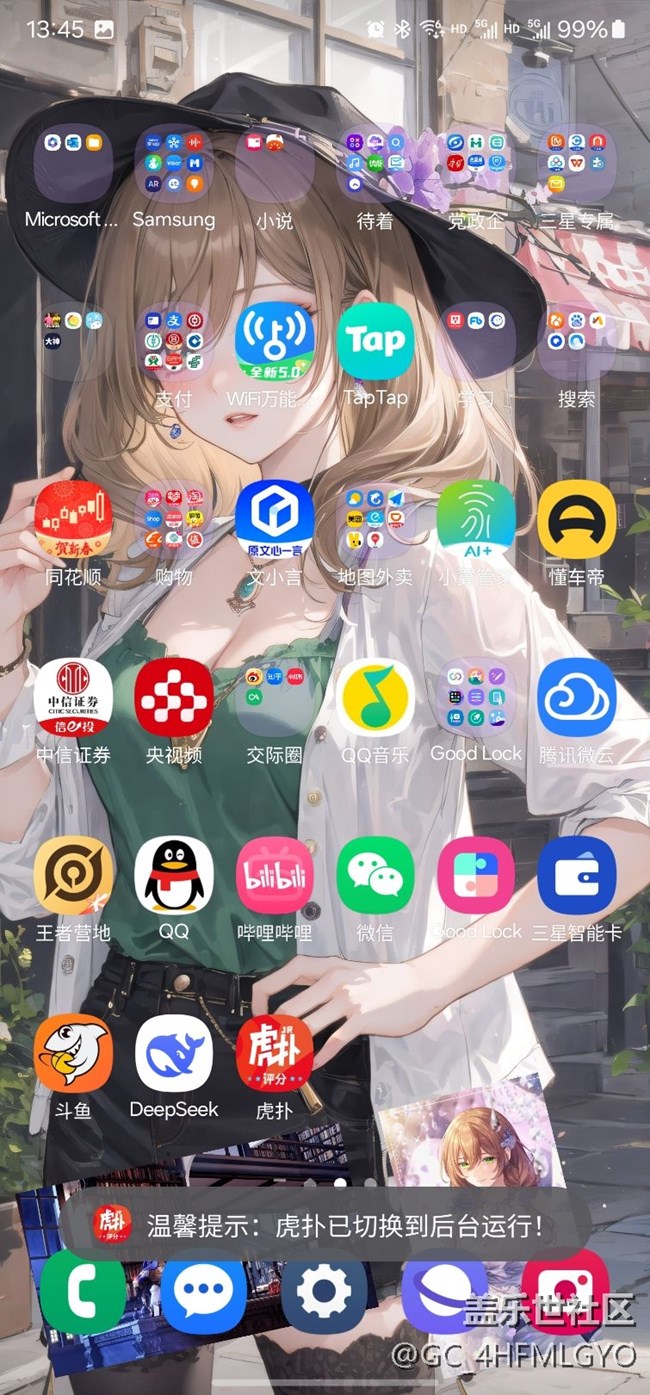Launch TapTap
The height and width of the screenshot is (1395, 650).
click(x=375, y=342)
